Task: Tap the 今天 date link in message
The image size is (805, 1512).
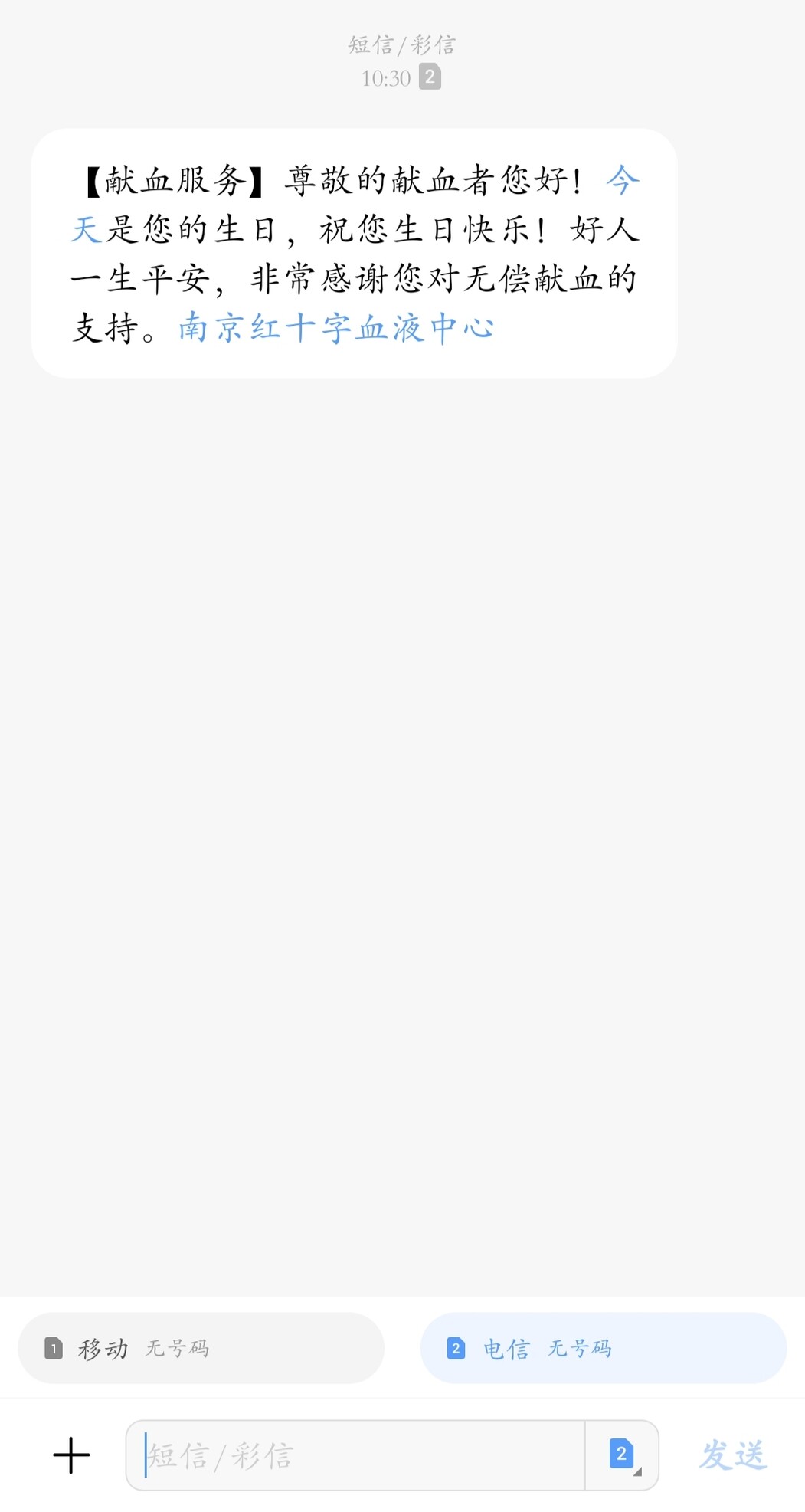Action: coord(623,181)
